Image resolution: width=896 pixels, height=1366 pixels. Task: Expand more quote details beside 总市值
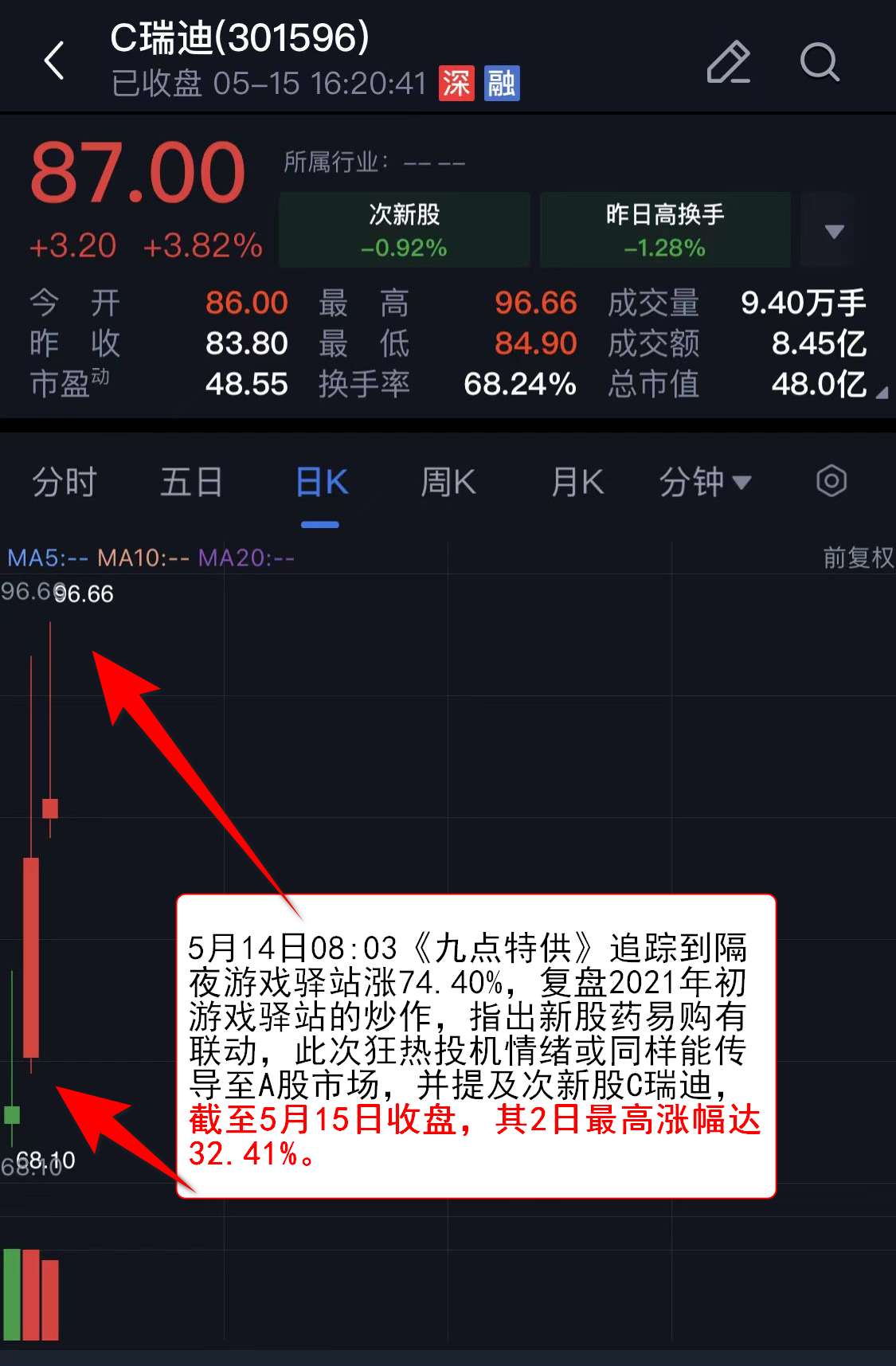(x=881, y=393)
